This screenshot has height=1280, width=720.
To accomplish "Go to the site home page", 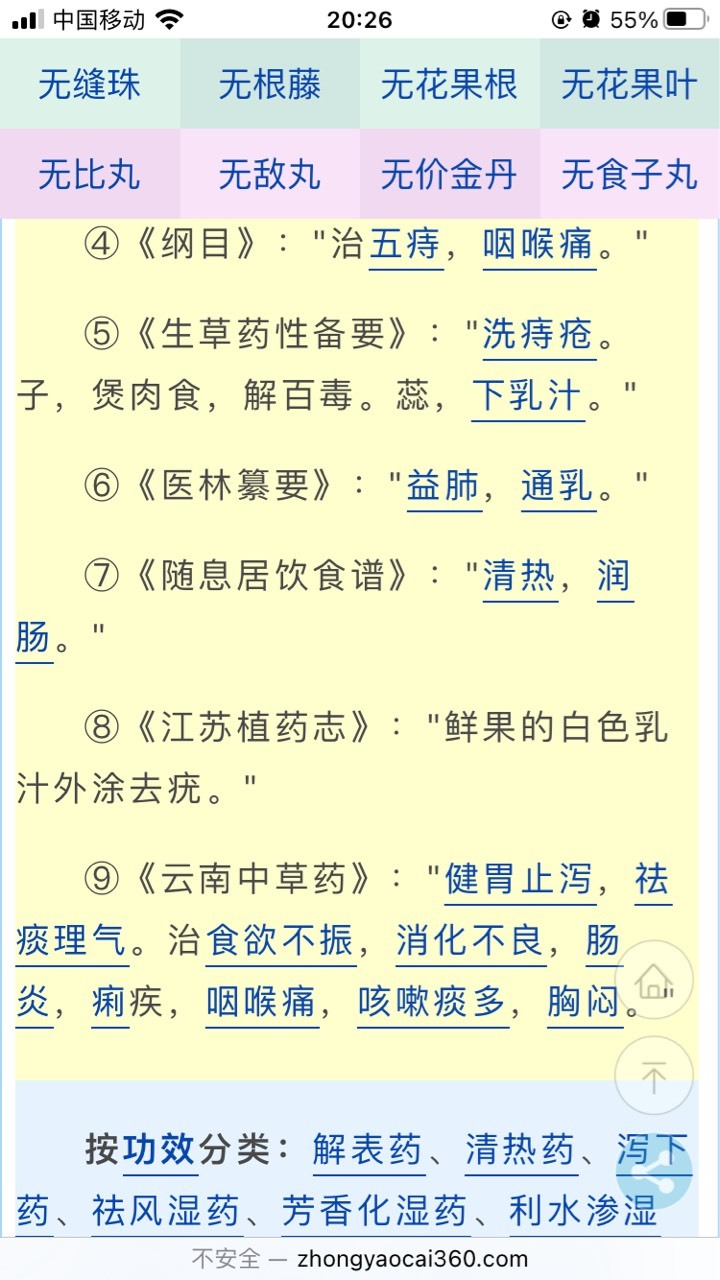I will (x=653, y=979).
